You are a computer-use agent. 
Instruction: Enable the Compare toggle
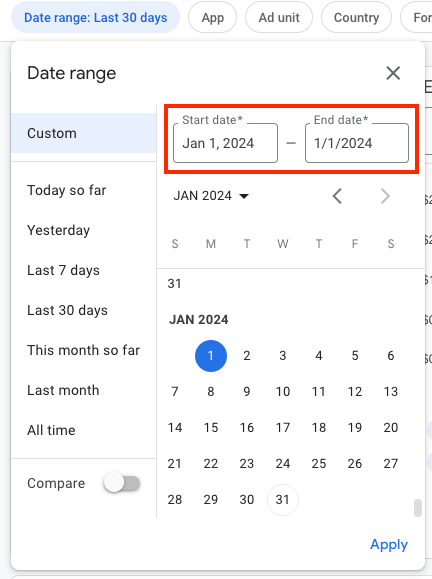point(122,483)
